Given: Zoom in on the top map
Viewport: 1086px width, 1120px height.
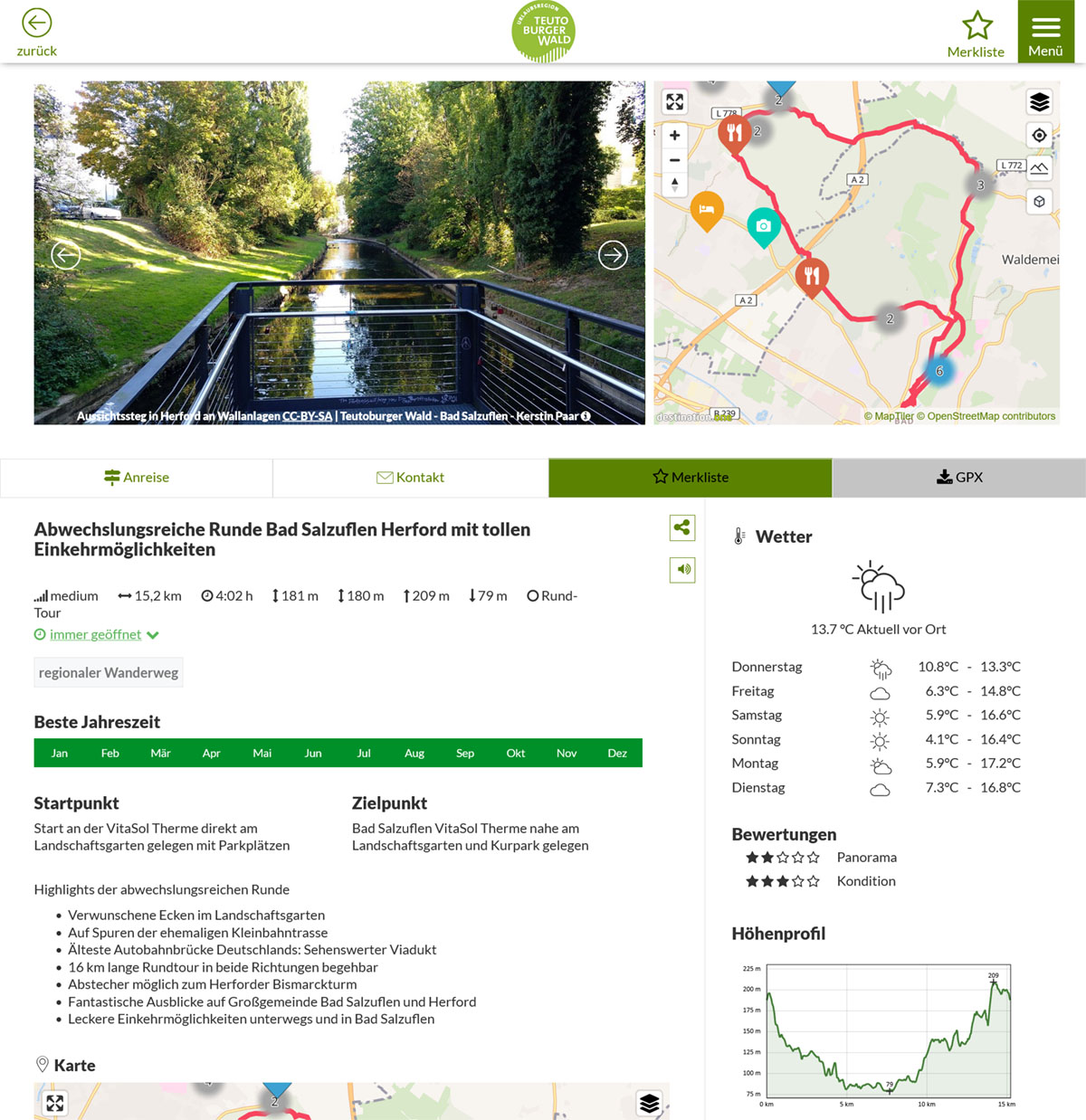Looking at the screenshot, I should click(x=674, y=136).
